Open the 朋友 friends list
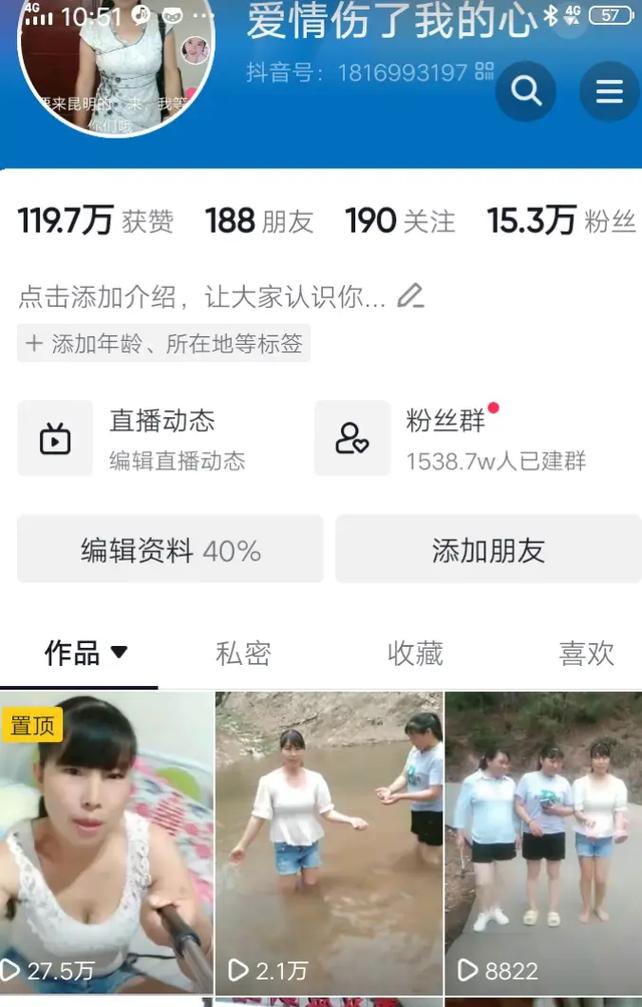Screen dimensions: 642x1007 point(259,221)
